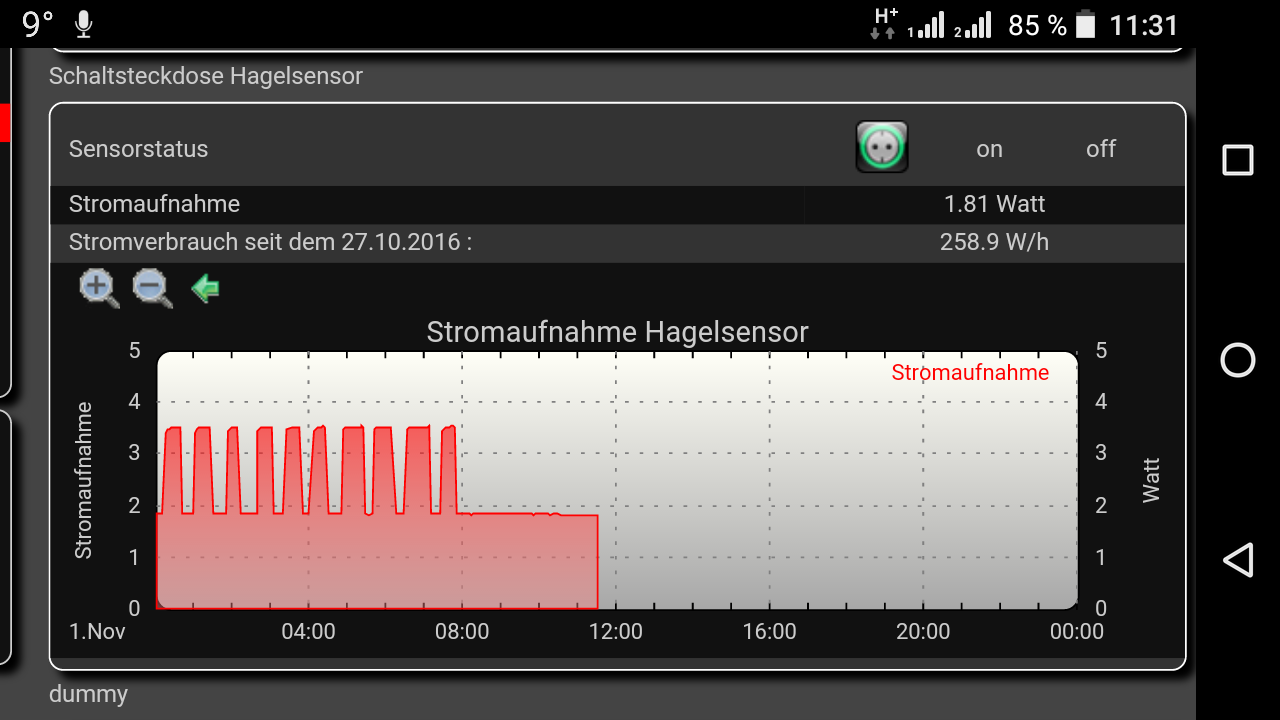Switch the Hagelsensor socket off
The width and height of the screenshot is (1280, 720).
click(x=1100, y=149)
